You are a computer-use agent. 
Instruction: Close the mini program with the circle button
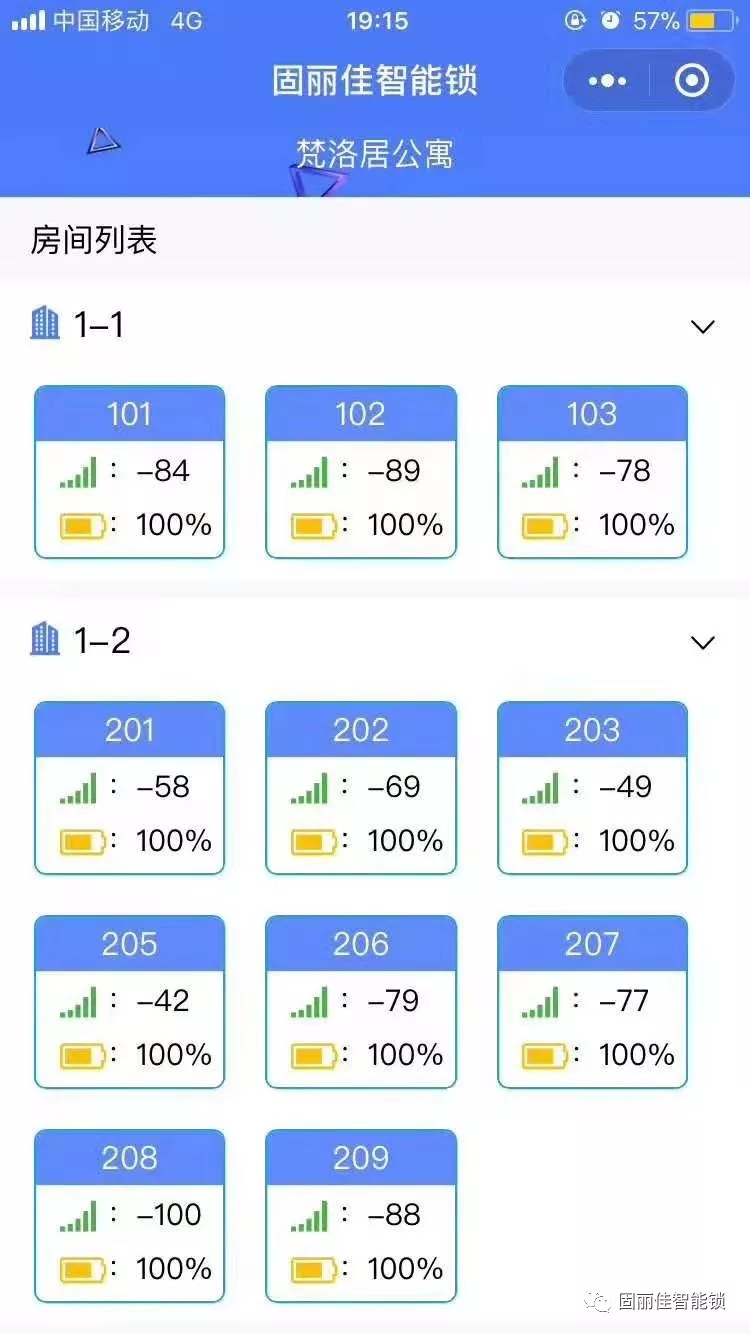pyautogui.click(x=692, y=81)
